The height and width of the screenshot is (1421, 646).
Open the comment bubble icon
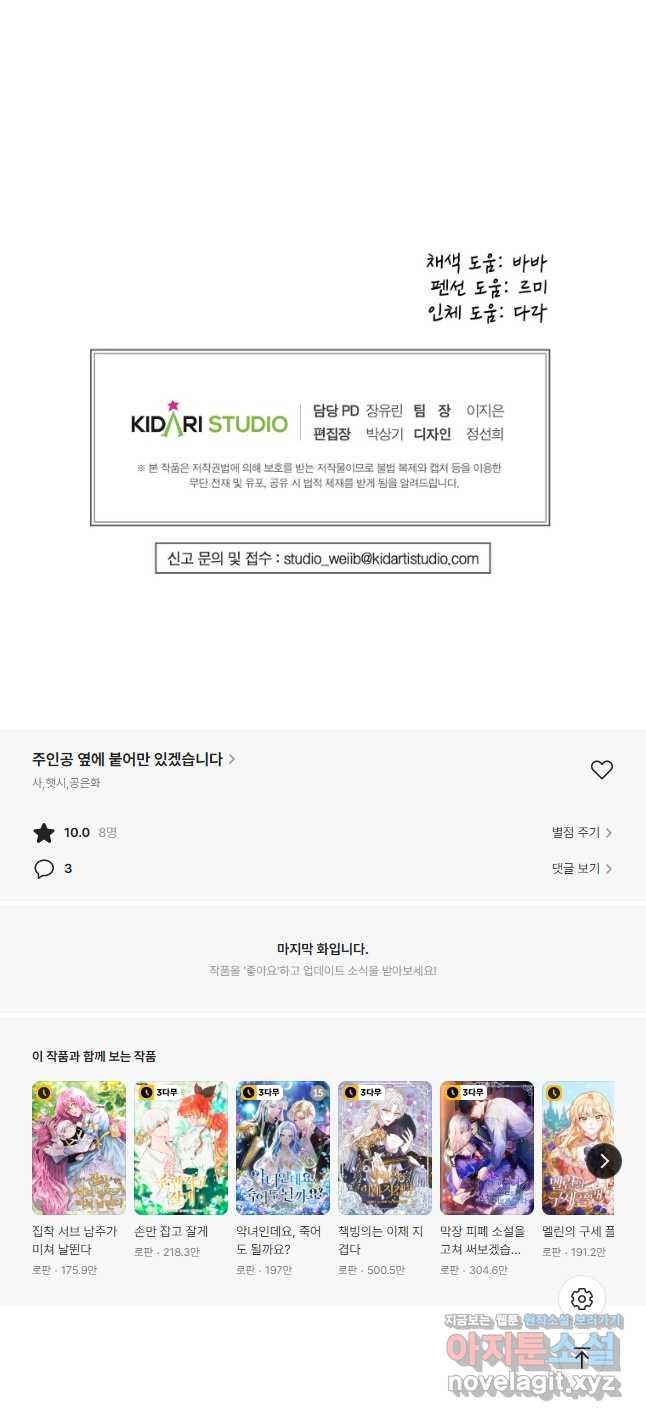click(44, 869)
